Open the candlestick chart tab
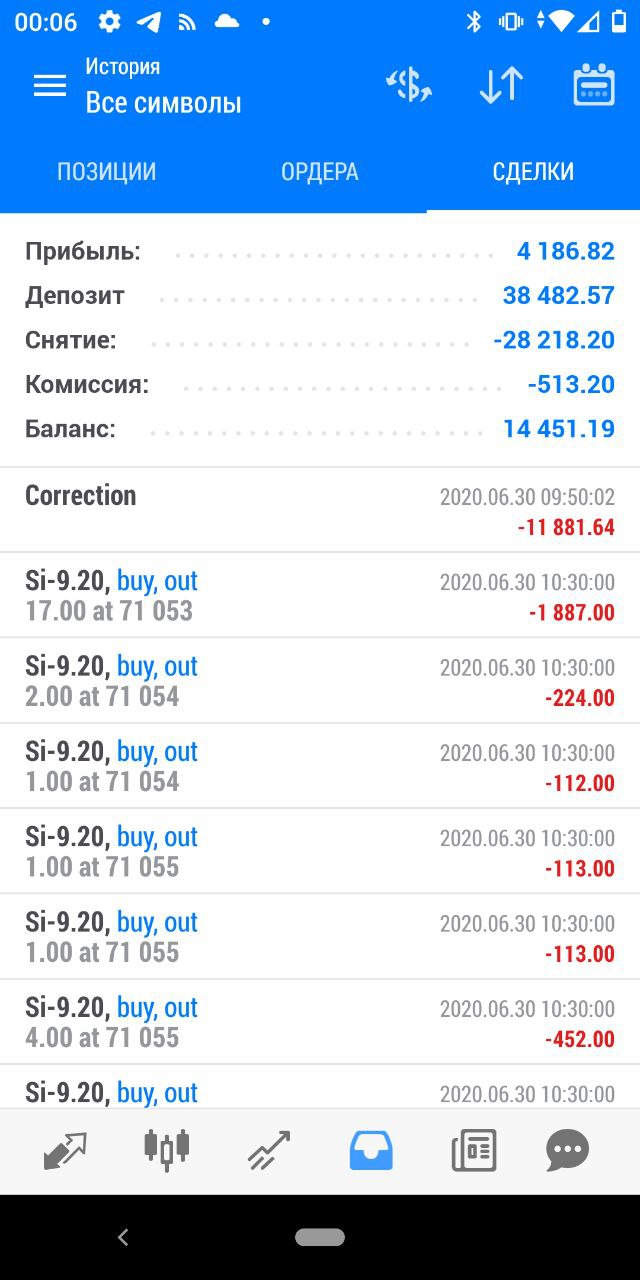 [x=167, y=1150]
